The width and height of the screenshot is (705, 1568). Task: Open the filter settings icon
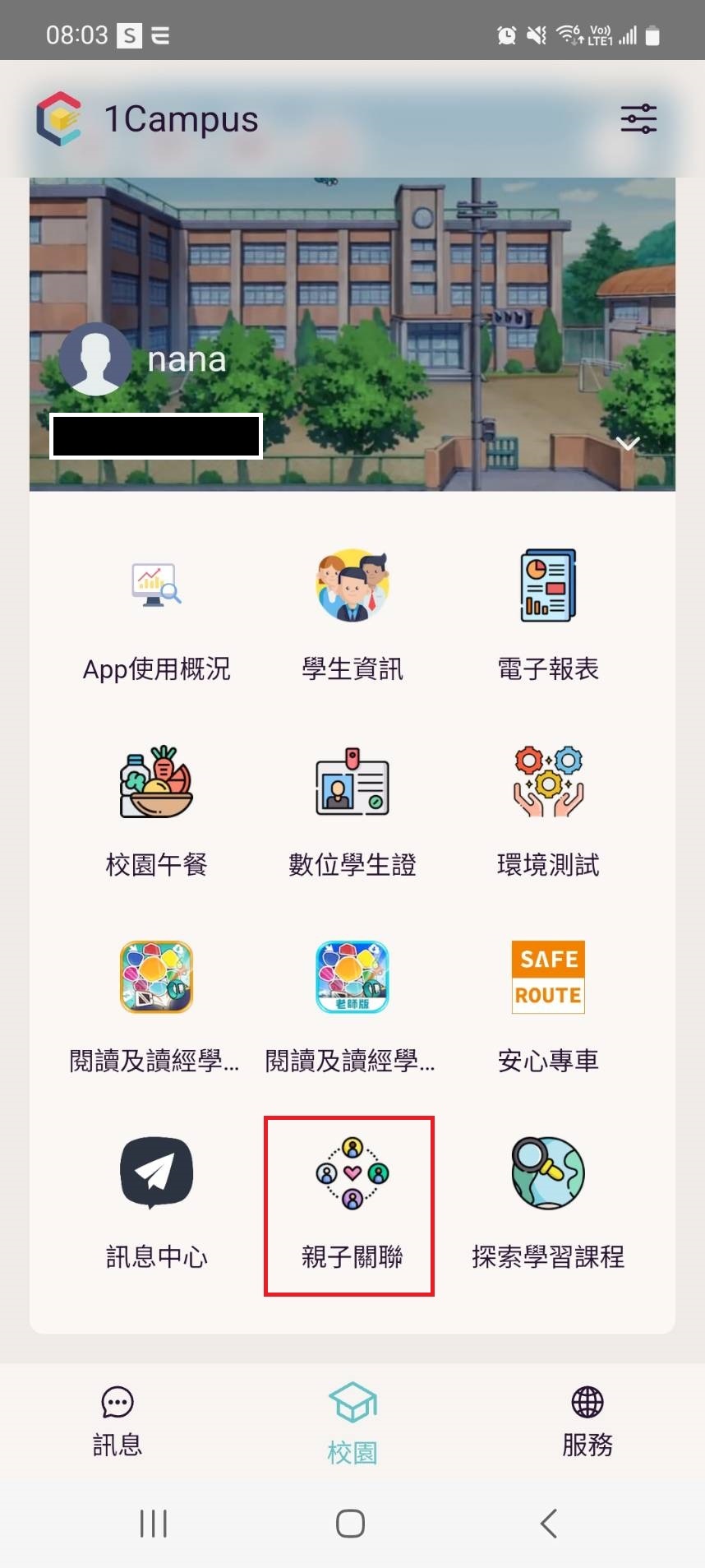(x=638, y=119)
